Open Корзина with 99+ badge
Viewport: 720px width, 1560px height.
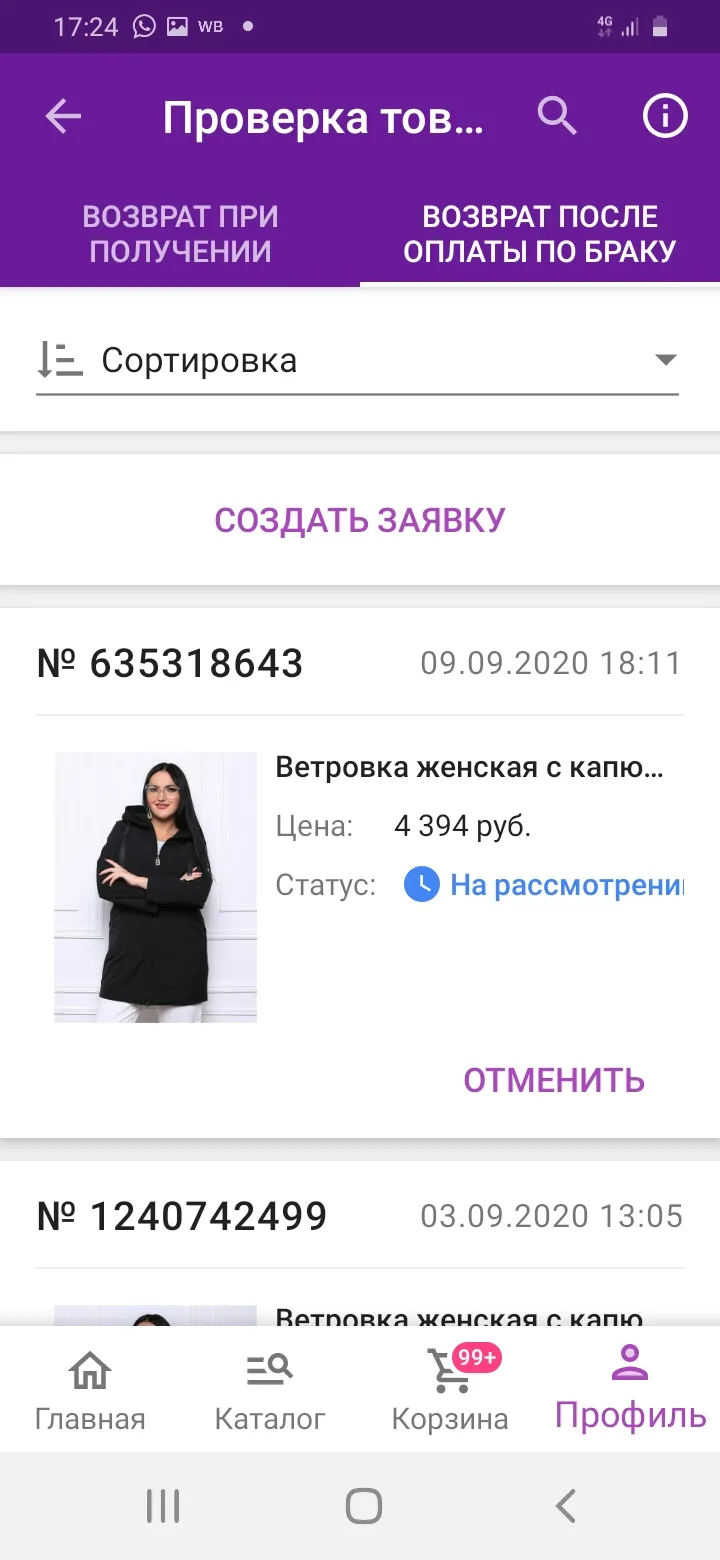click(450, 1390)
